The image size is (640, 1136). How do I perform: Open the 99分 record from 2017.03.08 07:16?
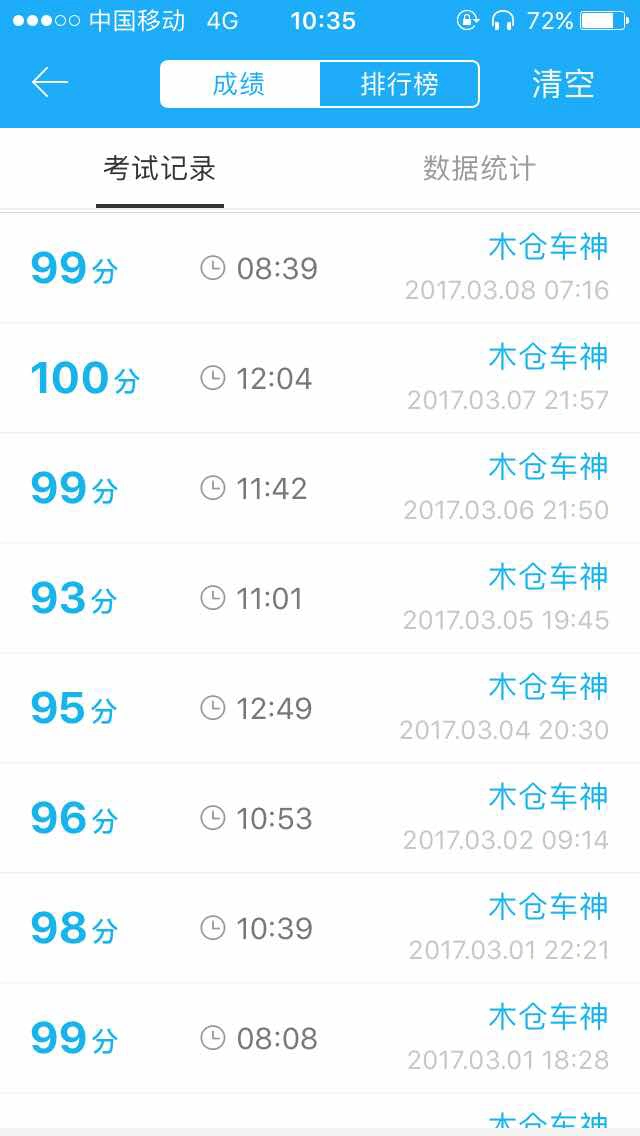pyautogui.click(x=320, y=268)
